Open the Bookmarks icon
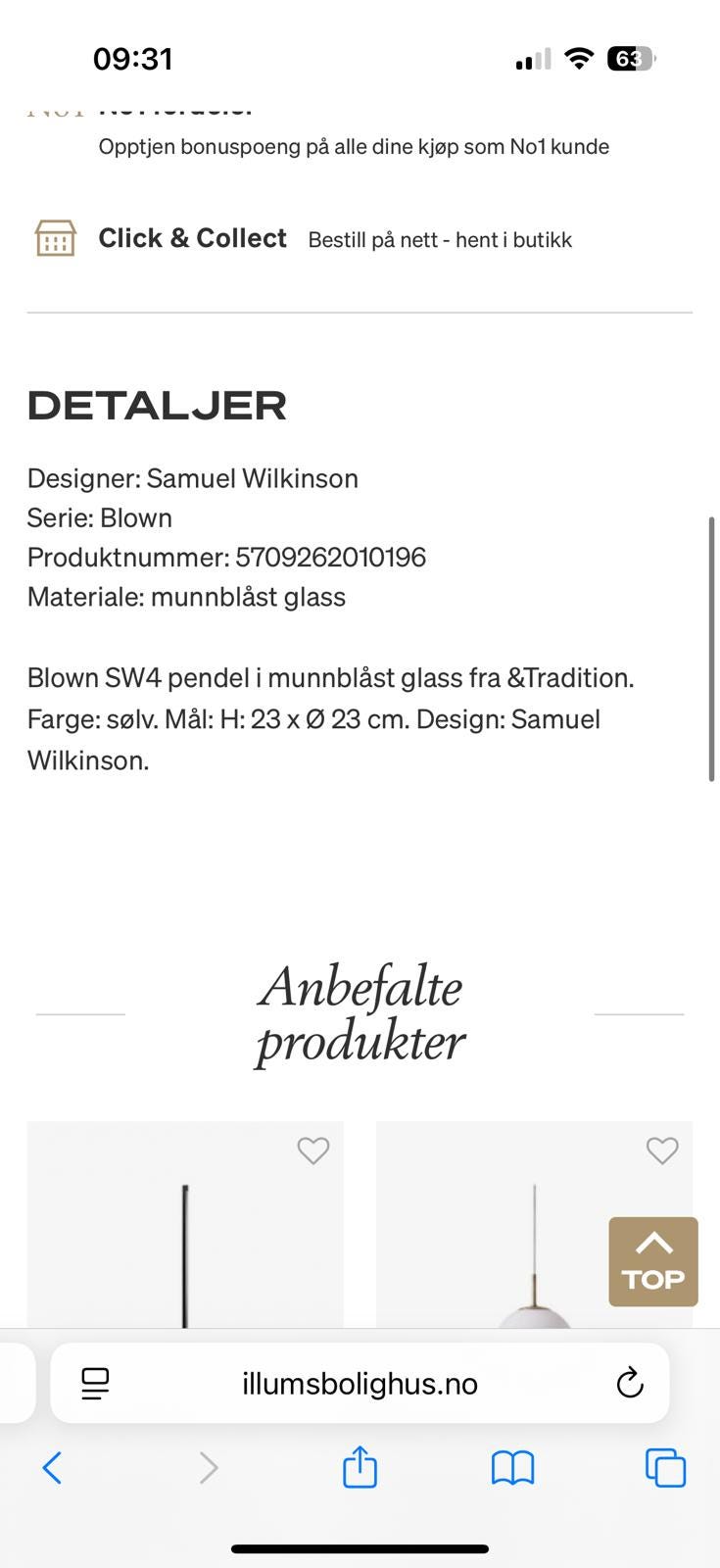 pos(512,1468)
